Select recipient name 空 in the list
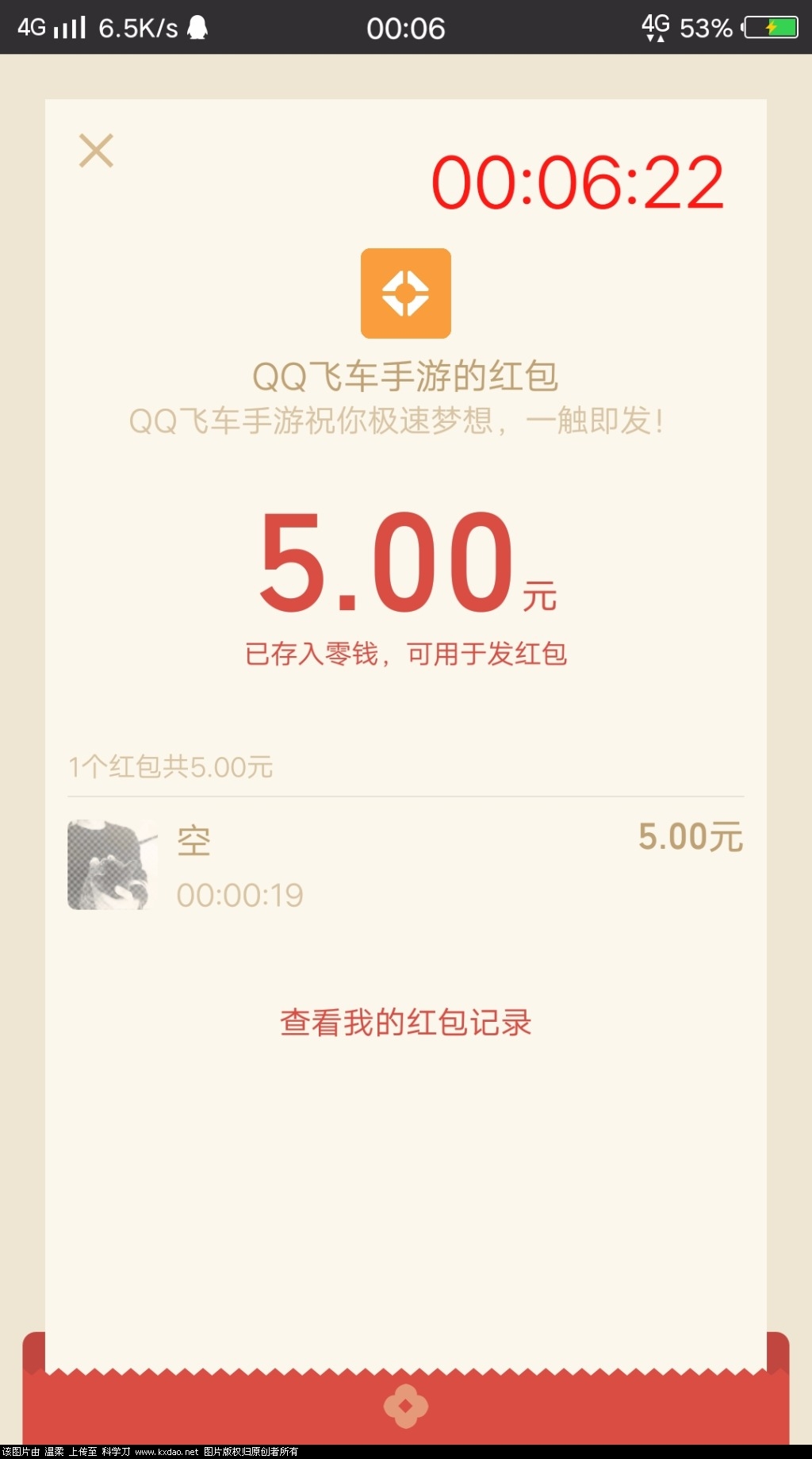 coord(194,839)
